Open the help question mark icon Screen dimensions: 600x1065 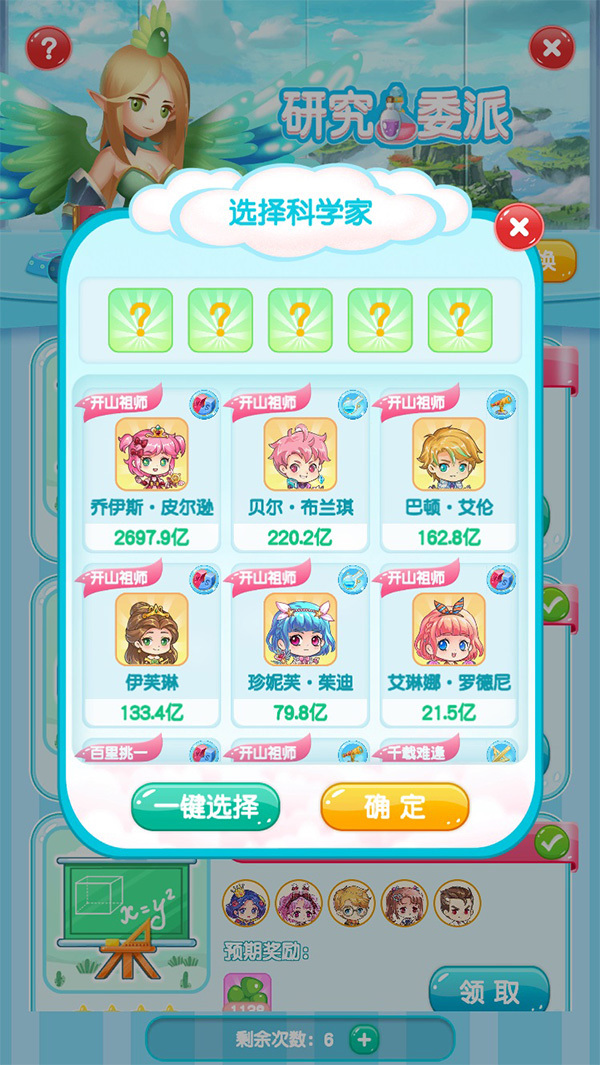click(49, 47)
